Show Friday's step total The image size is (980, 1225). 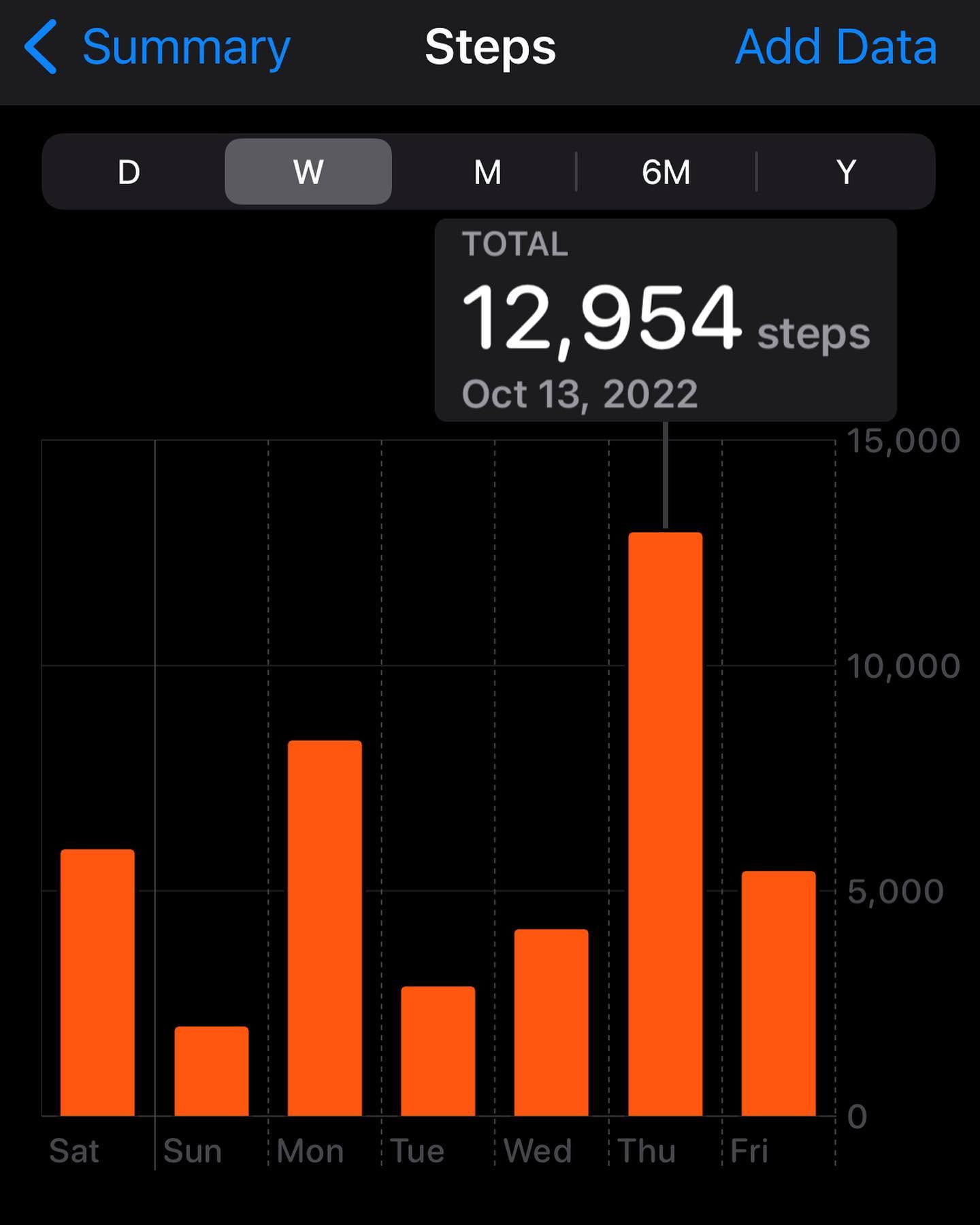[x=779, y=993]
